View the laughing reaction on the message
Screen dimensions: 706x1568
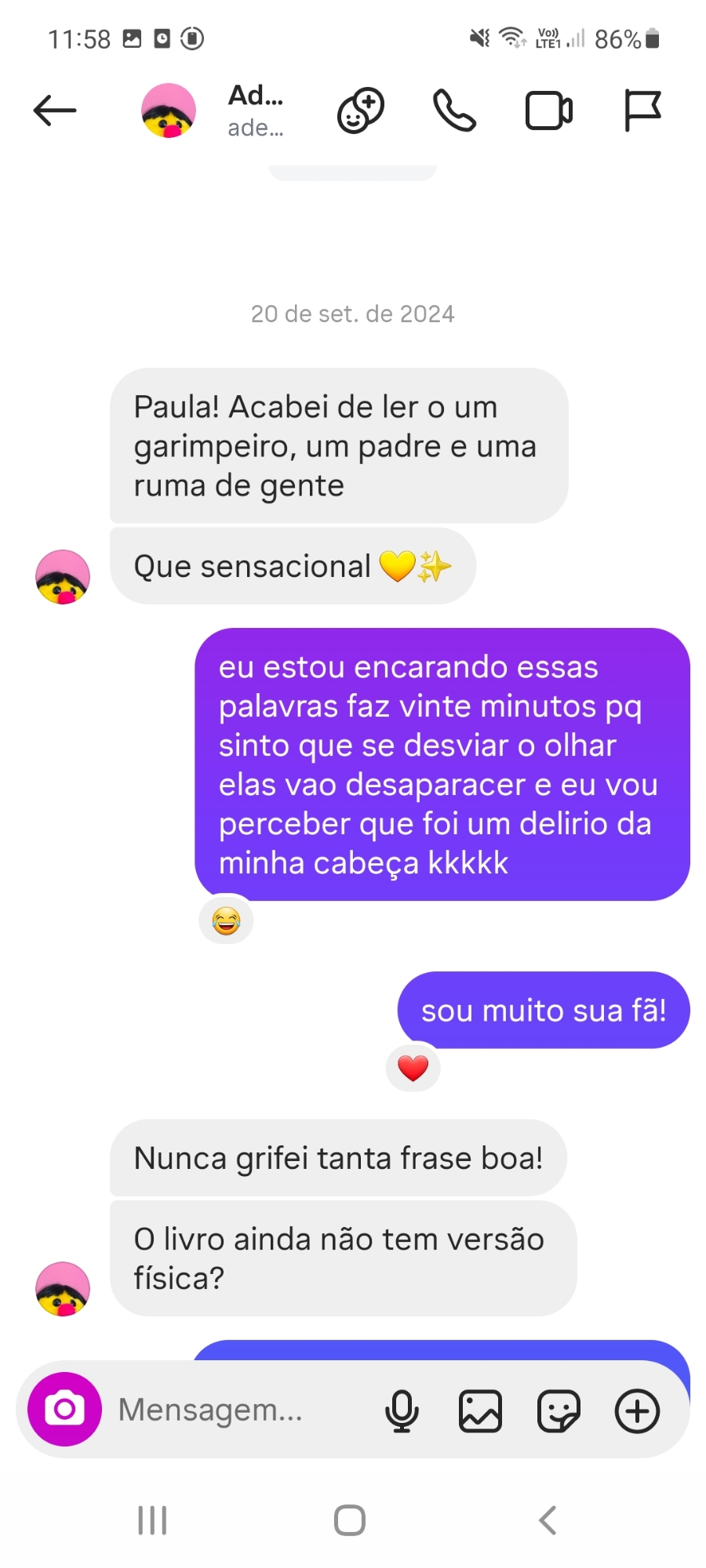pos(226,920)
